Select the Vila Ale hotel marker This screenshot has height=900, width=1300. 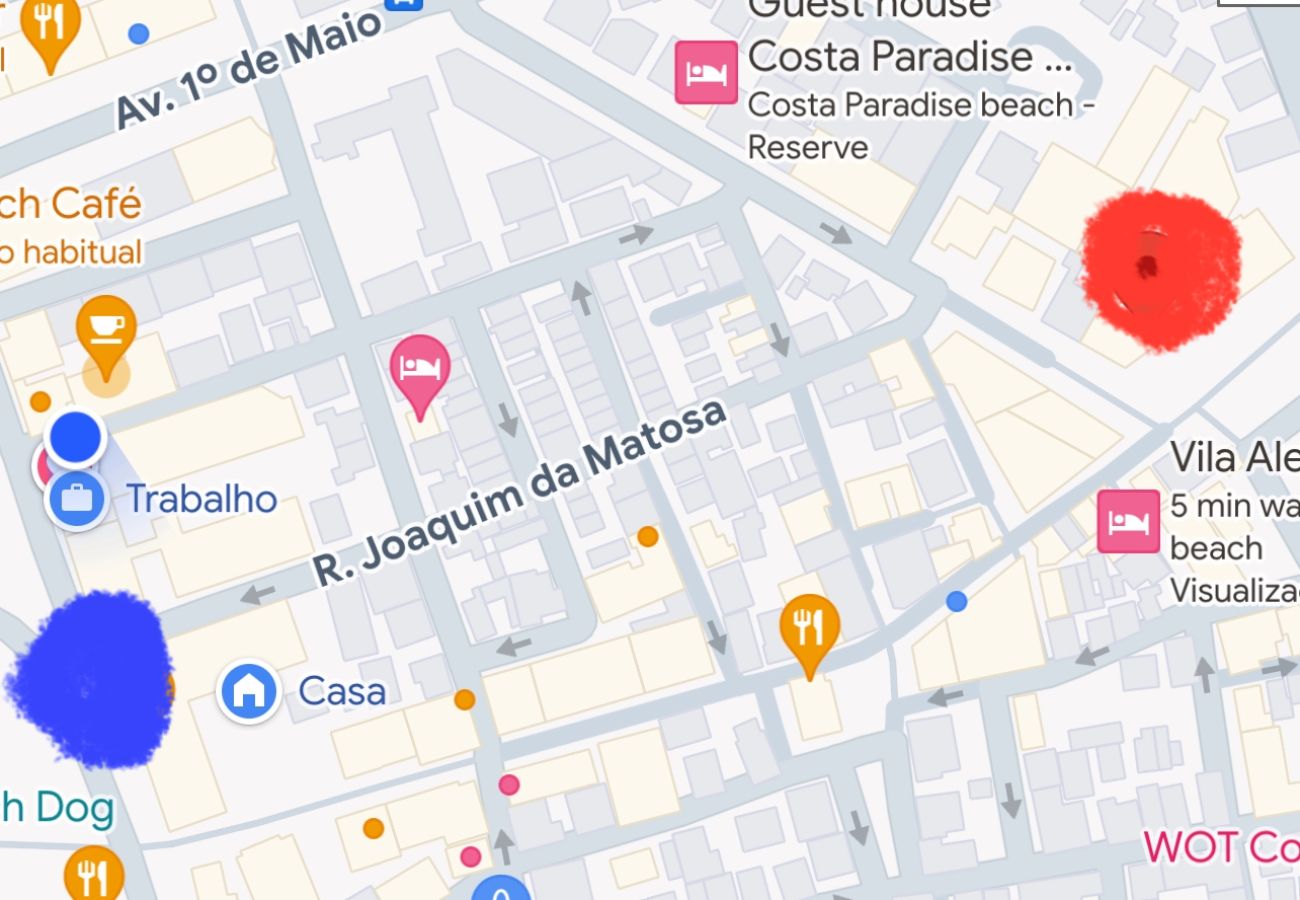pyautogui.click(x=1128, y=521)
